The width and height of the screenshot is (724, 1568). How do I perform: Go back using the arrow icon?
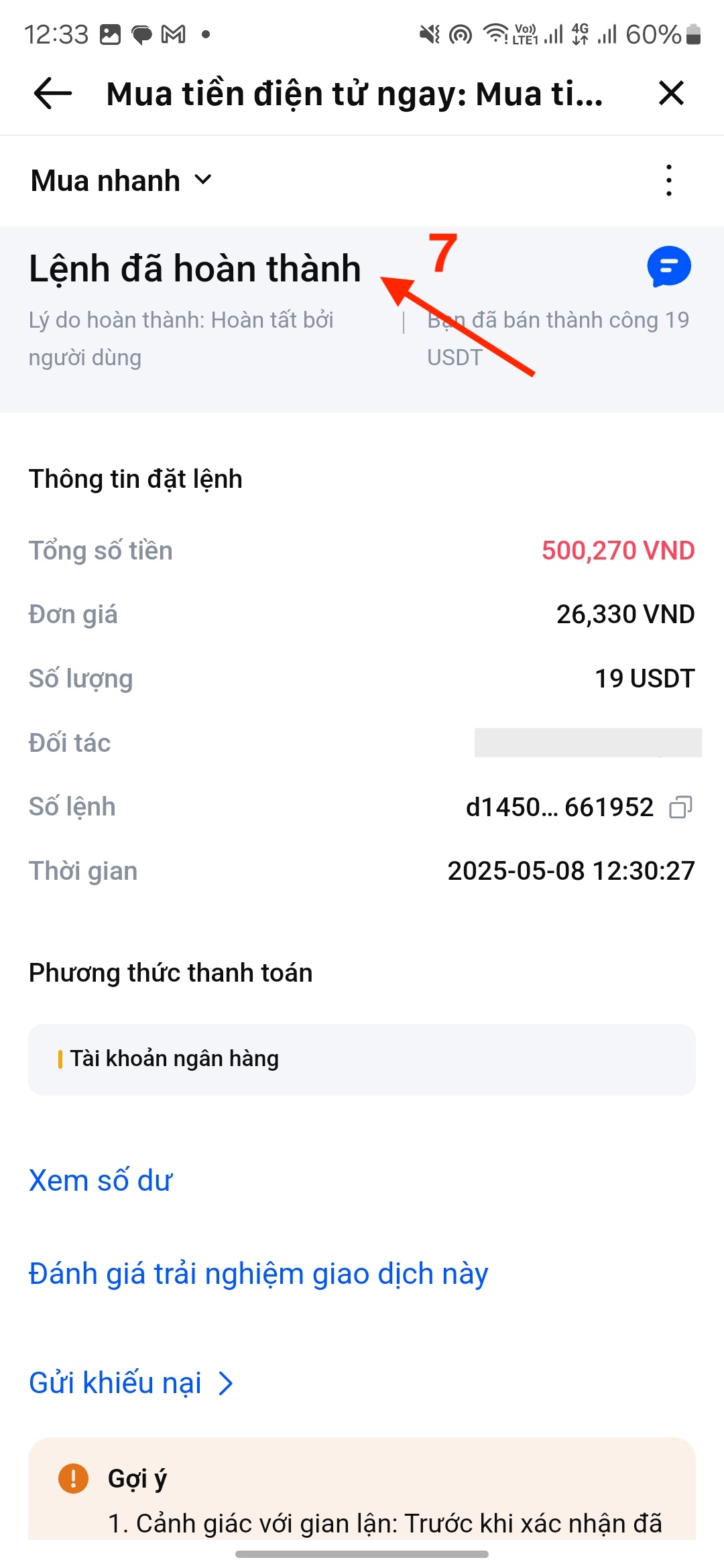[x=52, y=93]
